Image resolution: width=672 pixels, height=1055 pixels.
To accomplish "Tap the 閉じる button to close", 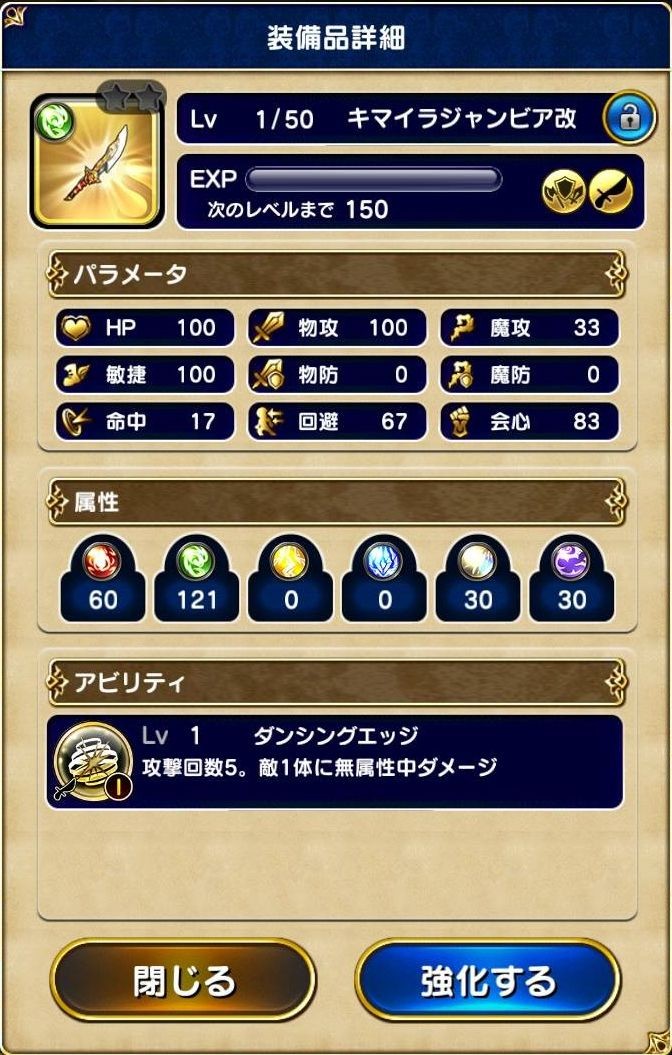I will click(183, 980).
